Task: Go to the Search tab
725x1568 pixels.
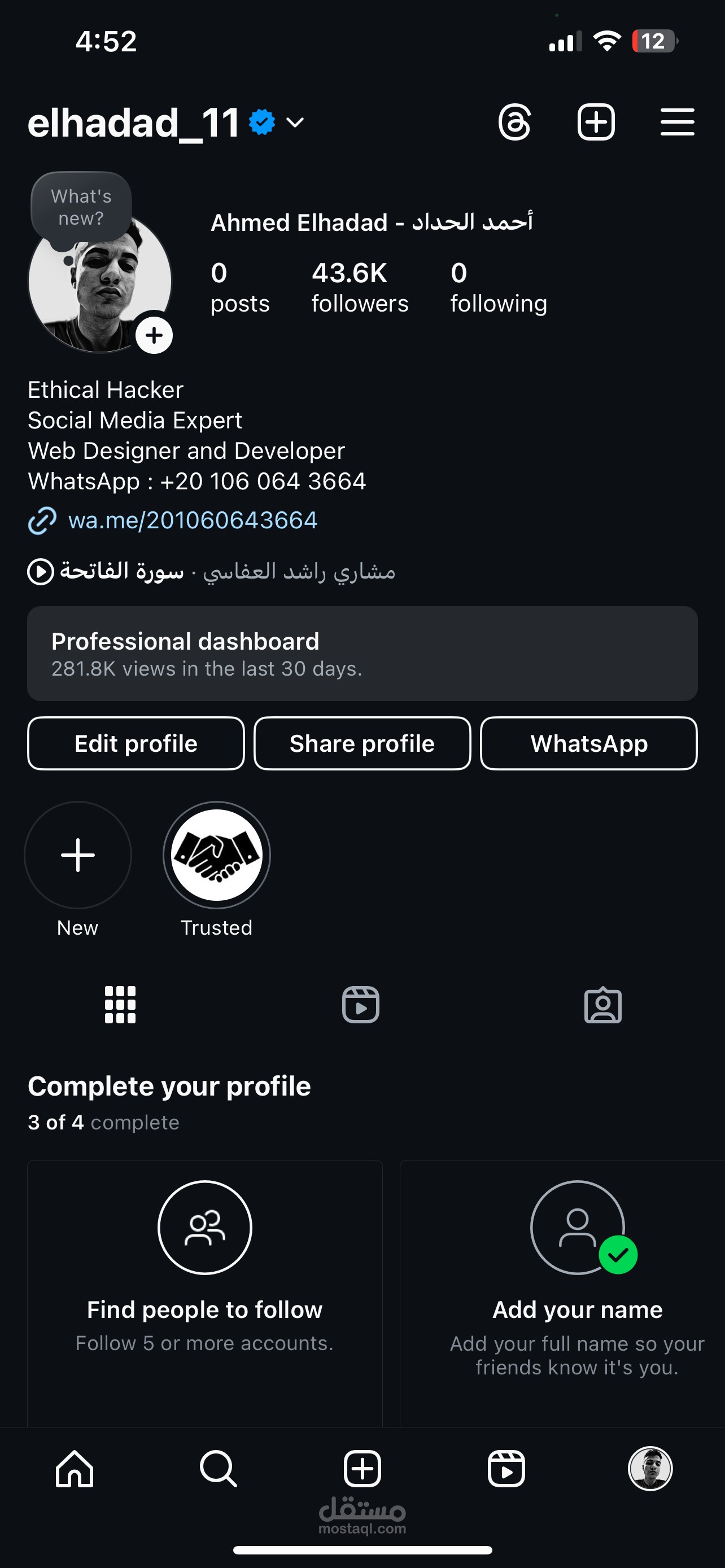Action: (x=218, y=1469)
